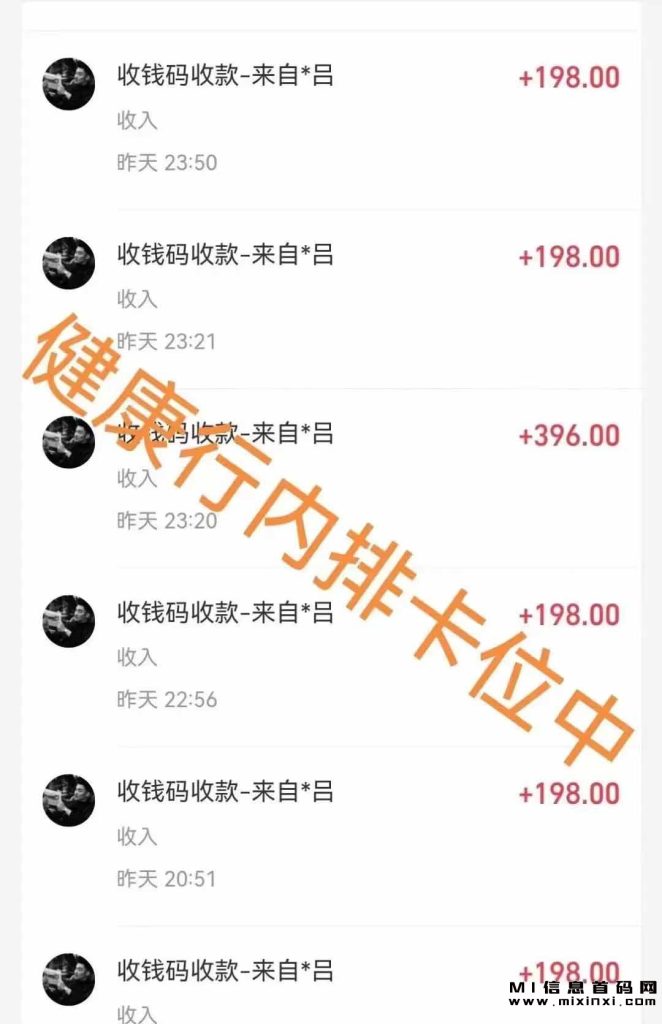This screenshot has width=662, height=1024.
Task: Open the 198.00 payment received at 23:50
Action: [330, 120]
